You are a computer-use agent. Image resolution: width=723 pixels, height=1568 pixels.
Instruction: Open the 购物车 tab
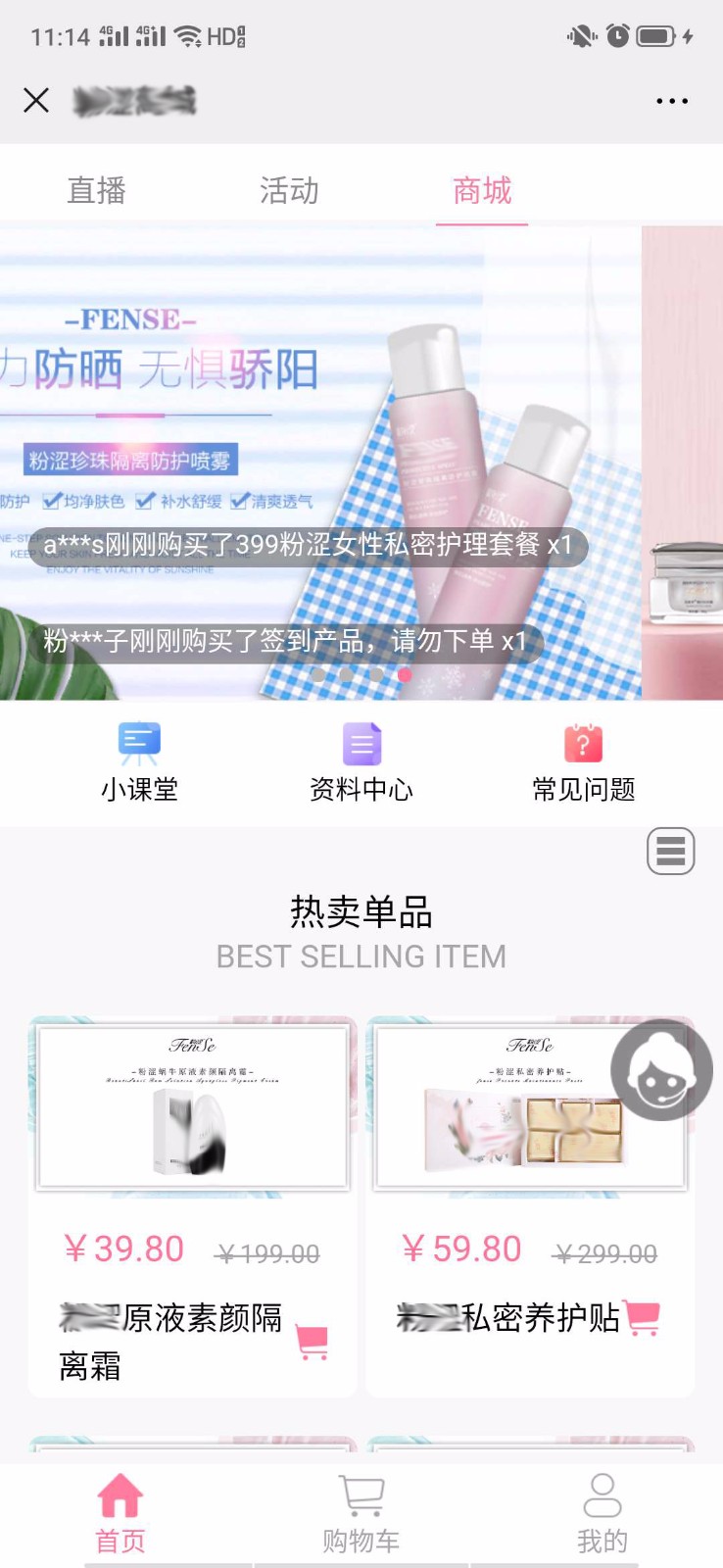[x=361, y=1514]
